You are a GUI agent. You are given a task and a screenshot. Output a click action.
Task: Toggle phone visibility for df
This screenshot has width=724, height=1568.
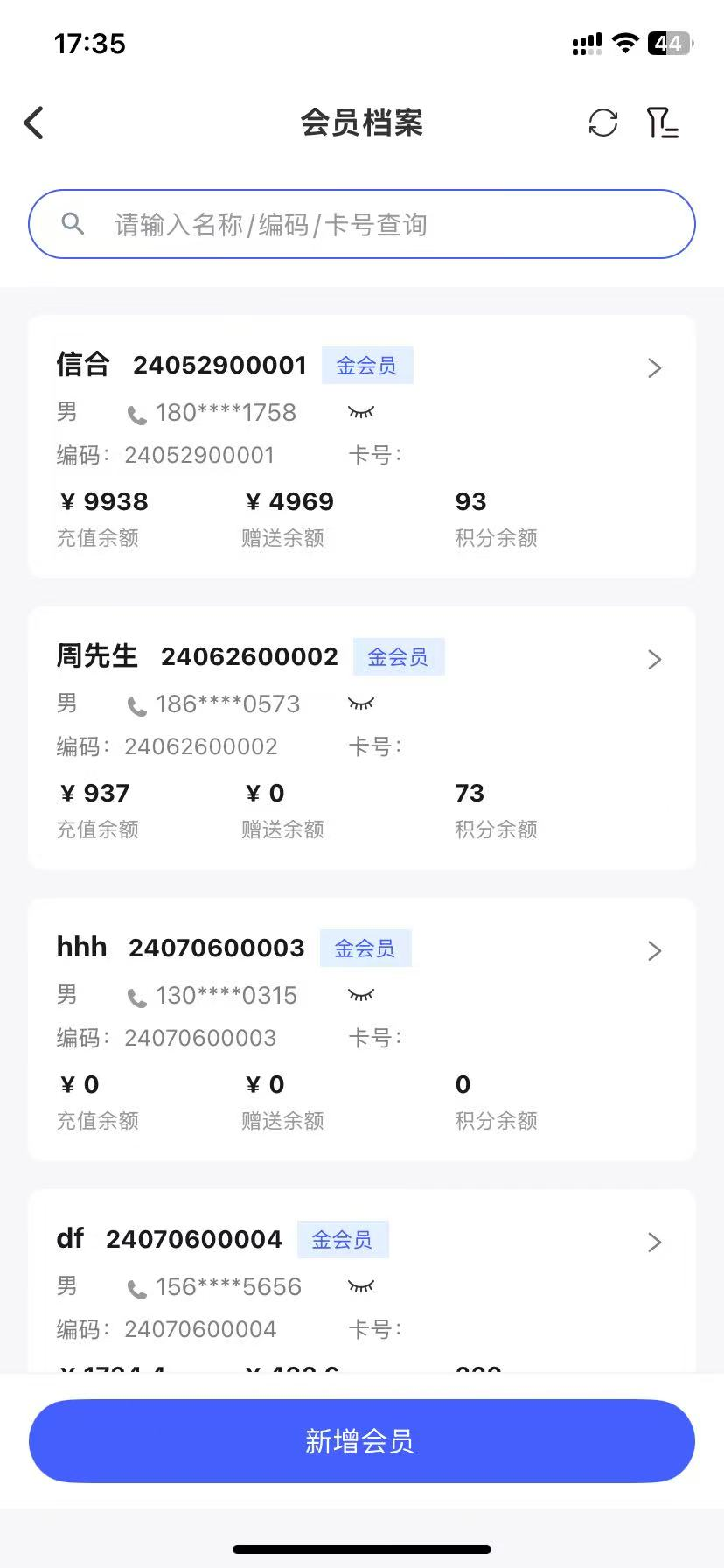click(360, 1286)
